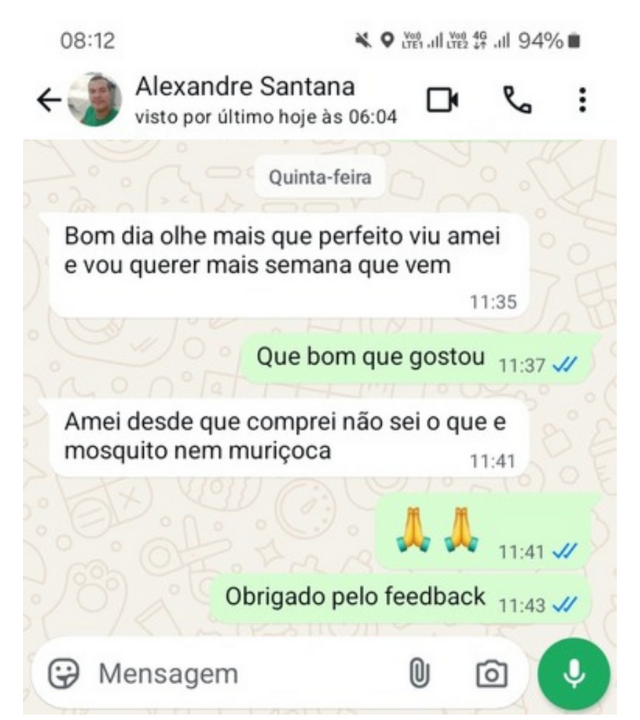Start a video call with Alexandre
640x720 pixels.
(x=442, y=100)
